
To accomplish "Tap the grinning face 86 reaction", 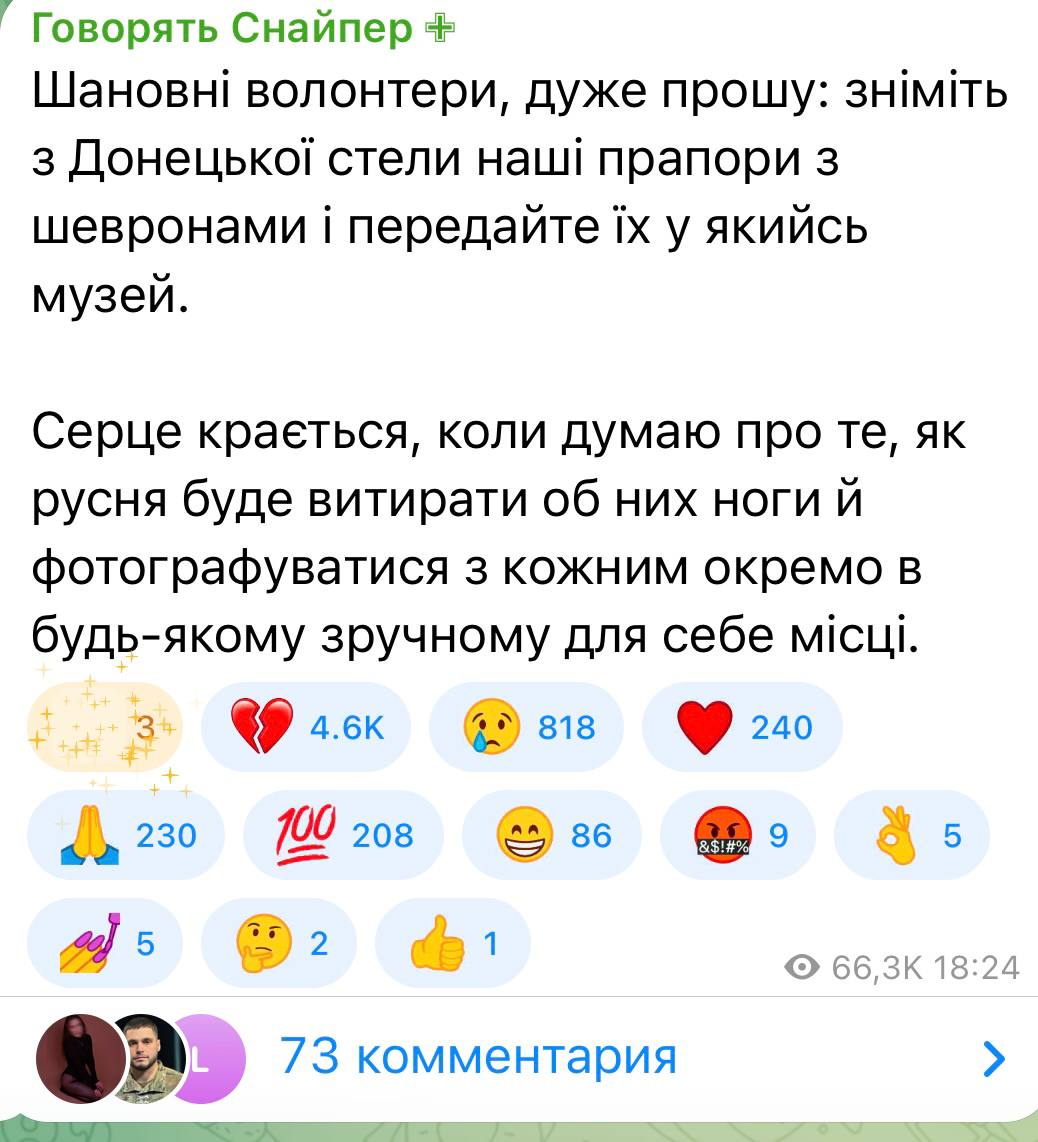I will pos(552,834).
